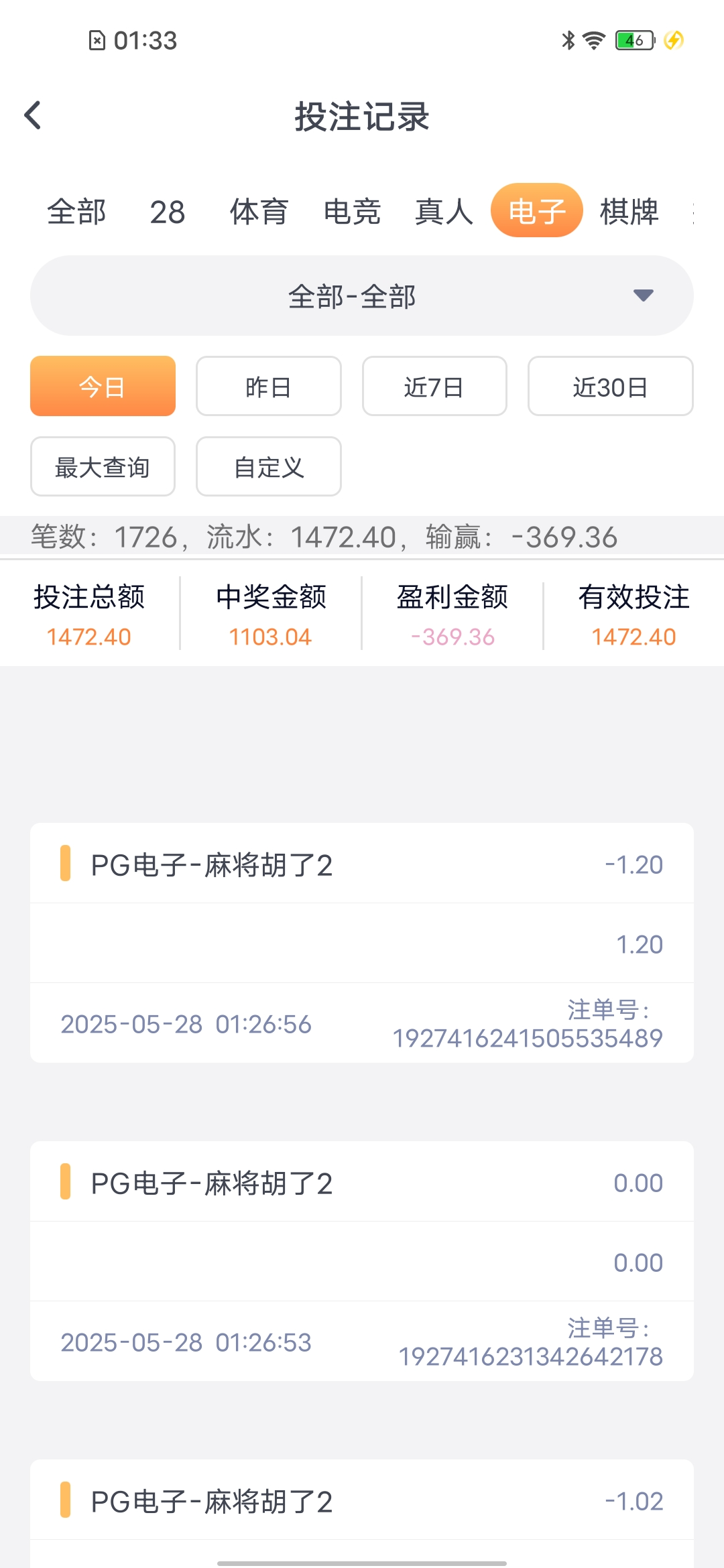The width and height of the screenshot is (724, 1568).
Task: Select the 电子 tab
Action: [536, 210]
